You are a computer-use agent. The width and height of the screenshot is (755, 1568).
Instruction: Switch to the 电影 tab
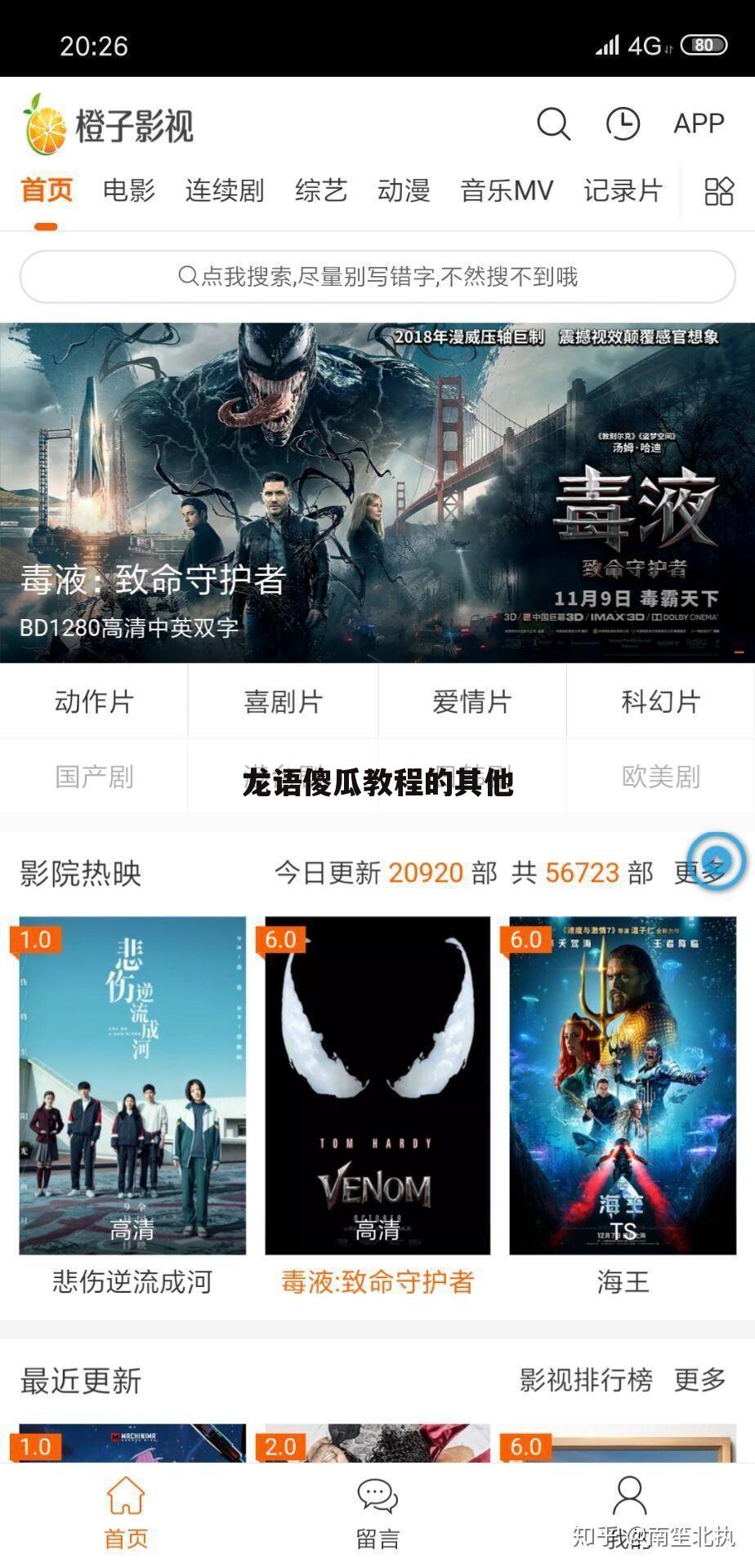[129, 190]
